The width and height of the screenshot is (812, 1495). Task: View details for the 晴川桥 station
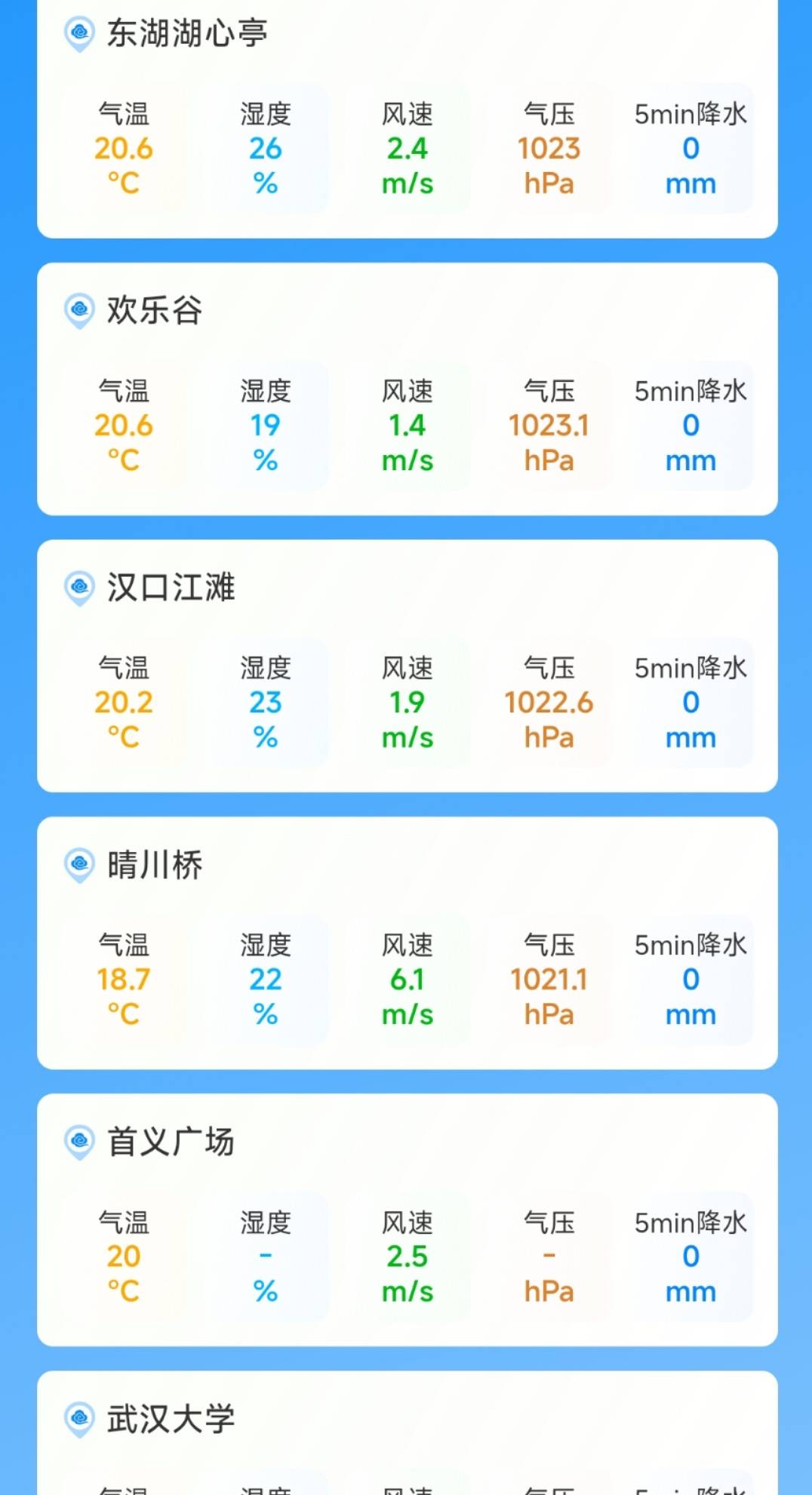(x=408, y=943)
